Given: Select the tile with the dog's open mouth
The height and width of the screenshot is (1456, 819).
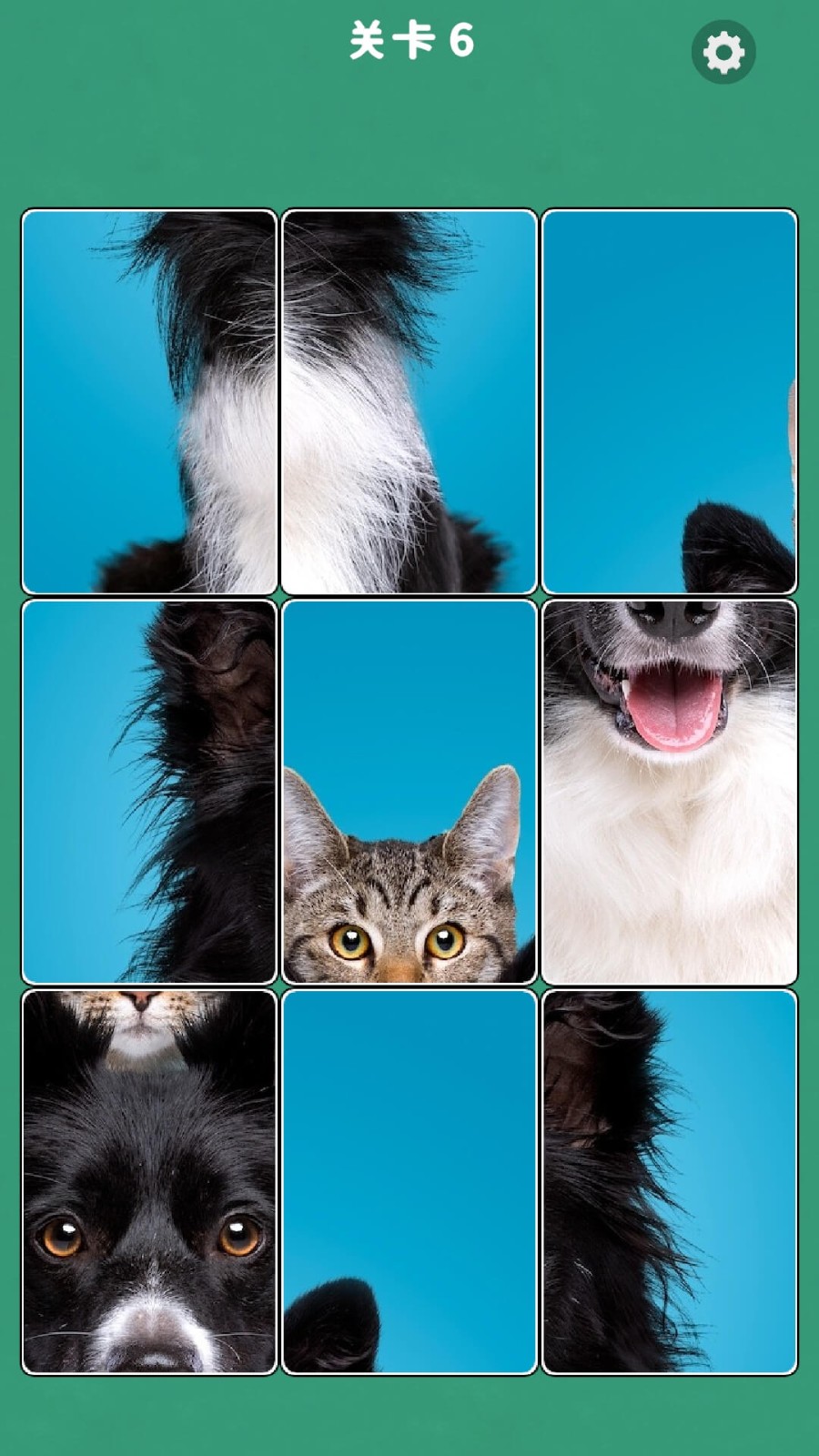Looking at the screenshot, I should pyautogui.click(x=669, y=792).
